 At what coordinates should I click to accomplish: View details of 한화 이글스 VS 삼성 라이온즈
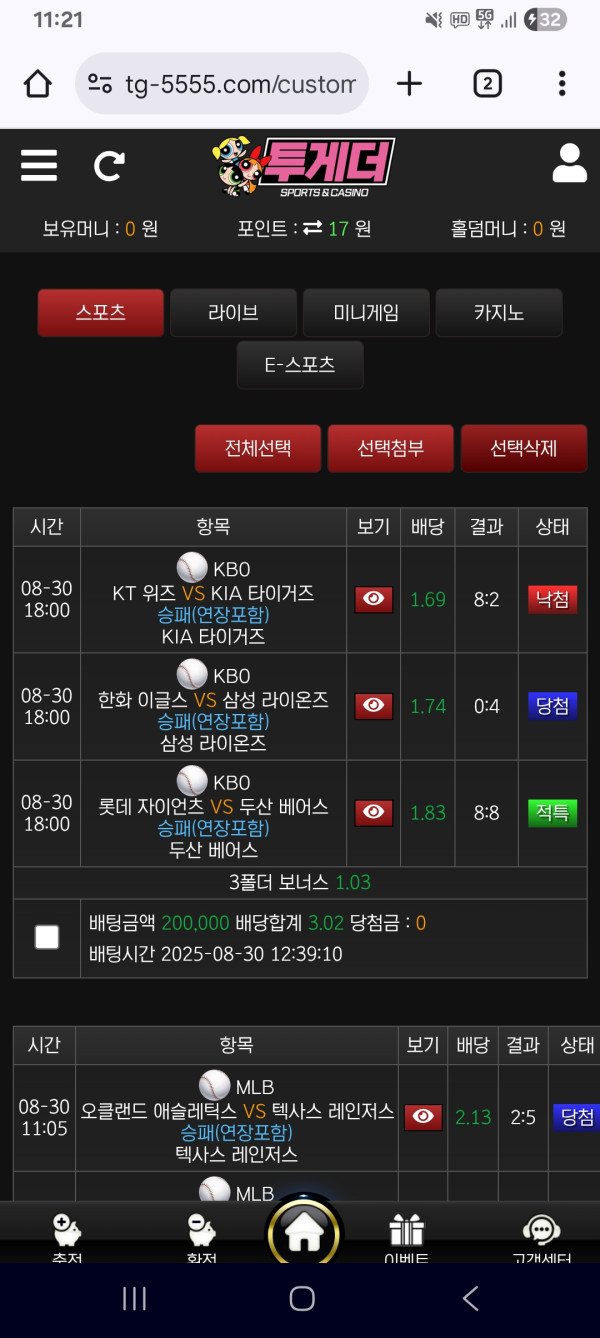[x=374, y=706]
